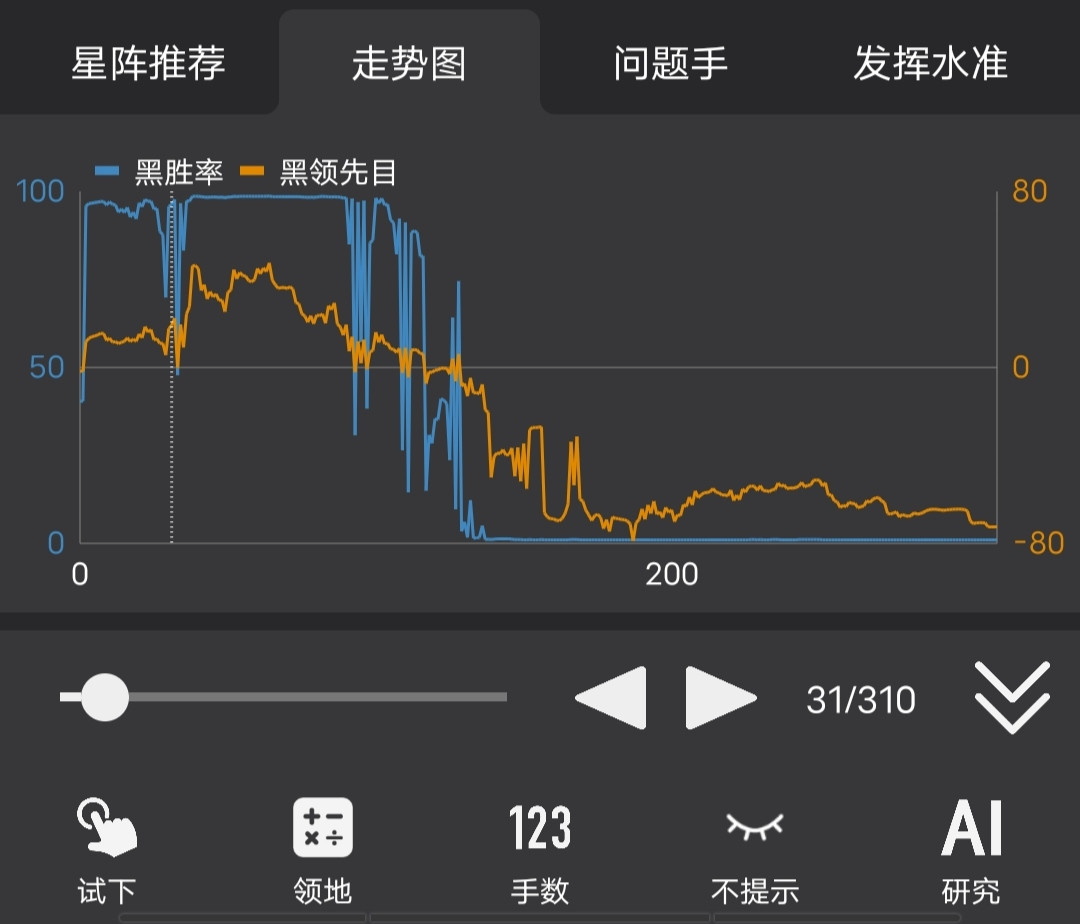The width and height of the screenshot is (1080, 924).
Task: Collapse the panel with the double chevron
Action: pyautogui.click(x=1012, y=697)
